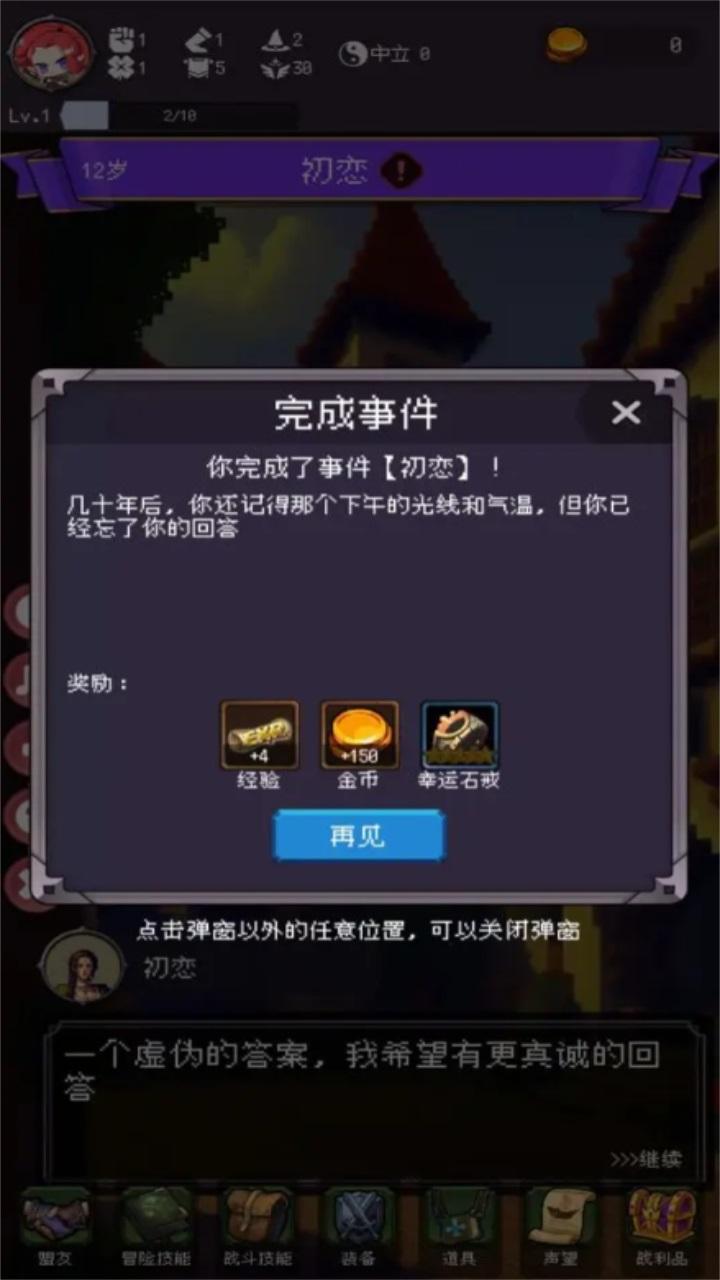This screenshot has width=720, height=1280.
Task: View the 经验 reward item
Action: pyautogui.click(x=259, y=735)
